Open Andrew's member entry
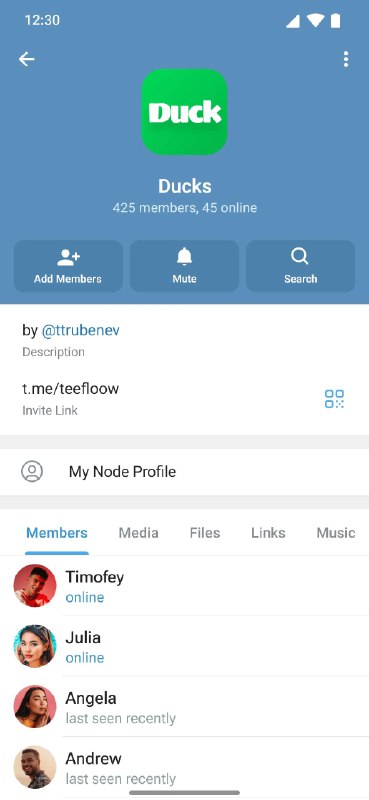This screenshot has width=369, height=800. [184, 767]
